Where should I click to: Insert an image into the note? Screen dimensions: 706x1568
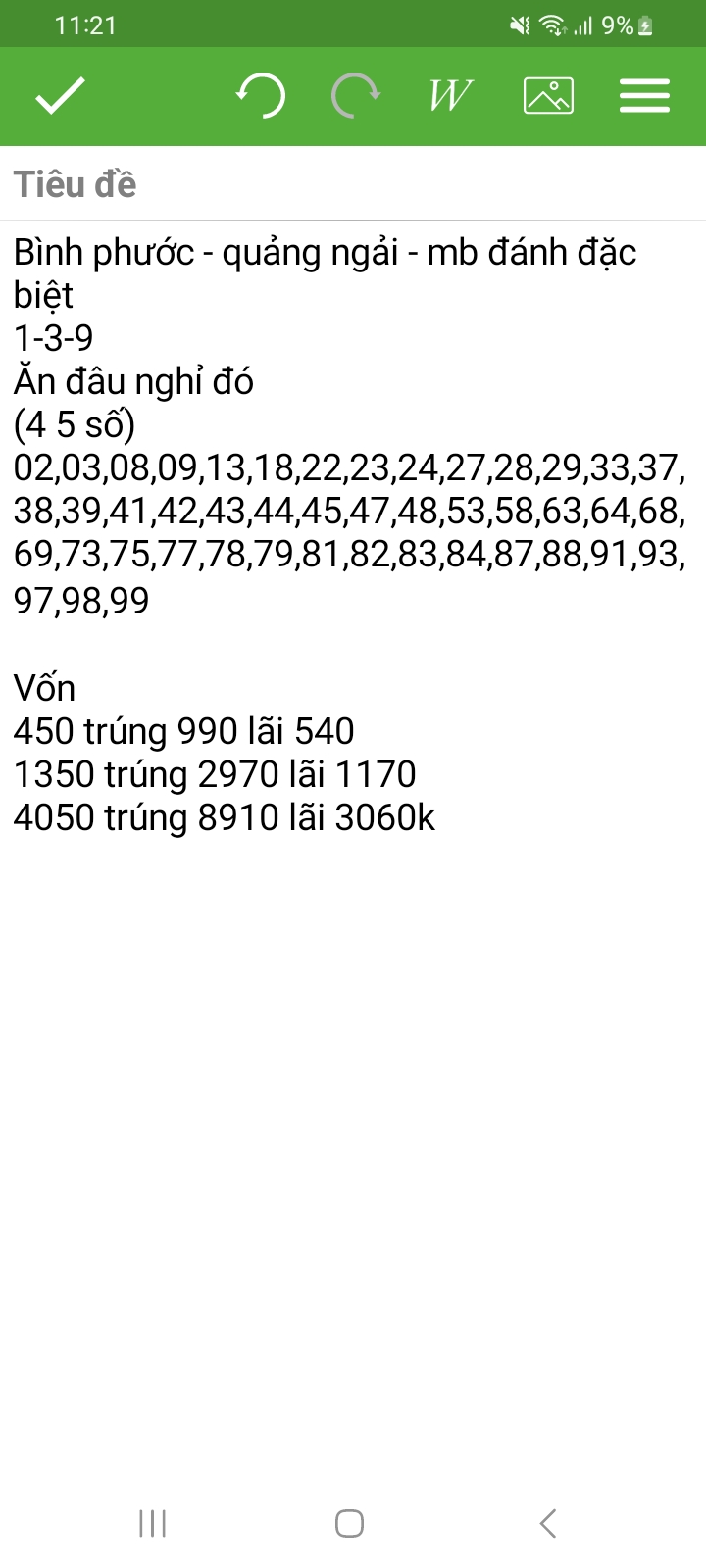coord(548,96)
